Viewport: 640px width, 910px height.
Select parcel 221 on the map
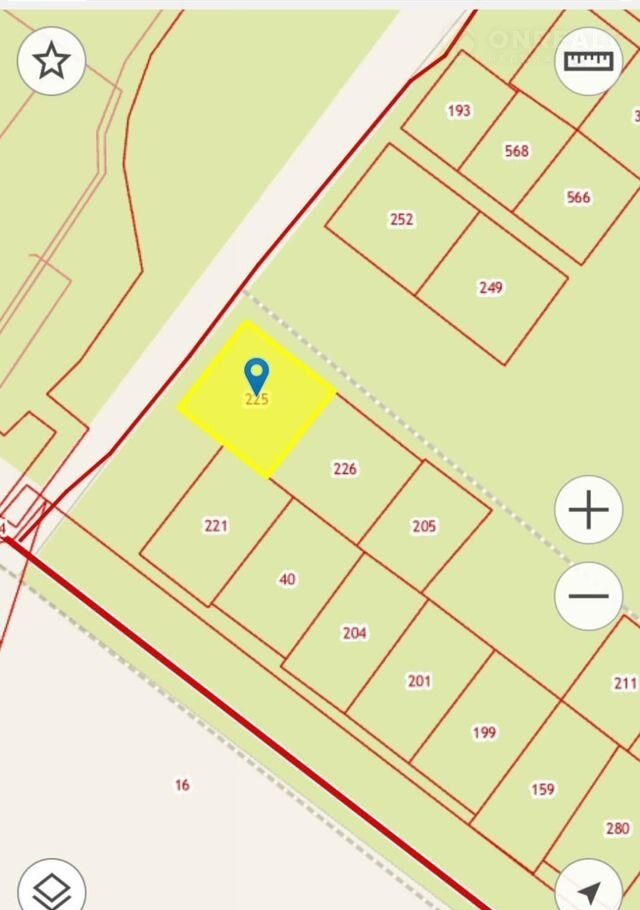tap(216, 525)
